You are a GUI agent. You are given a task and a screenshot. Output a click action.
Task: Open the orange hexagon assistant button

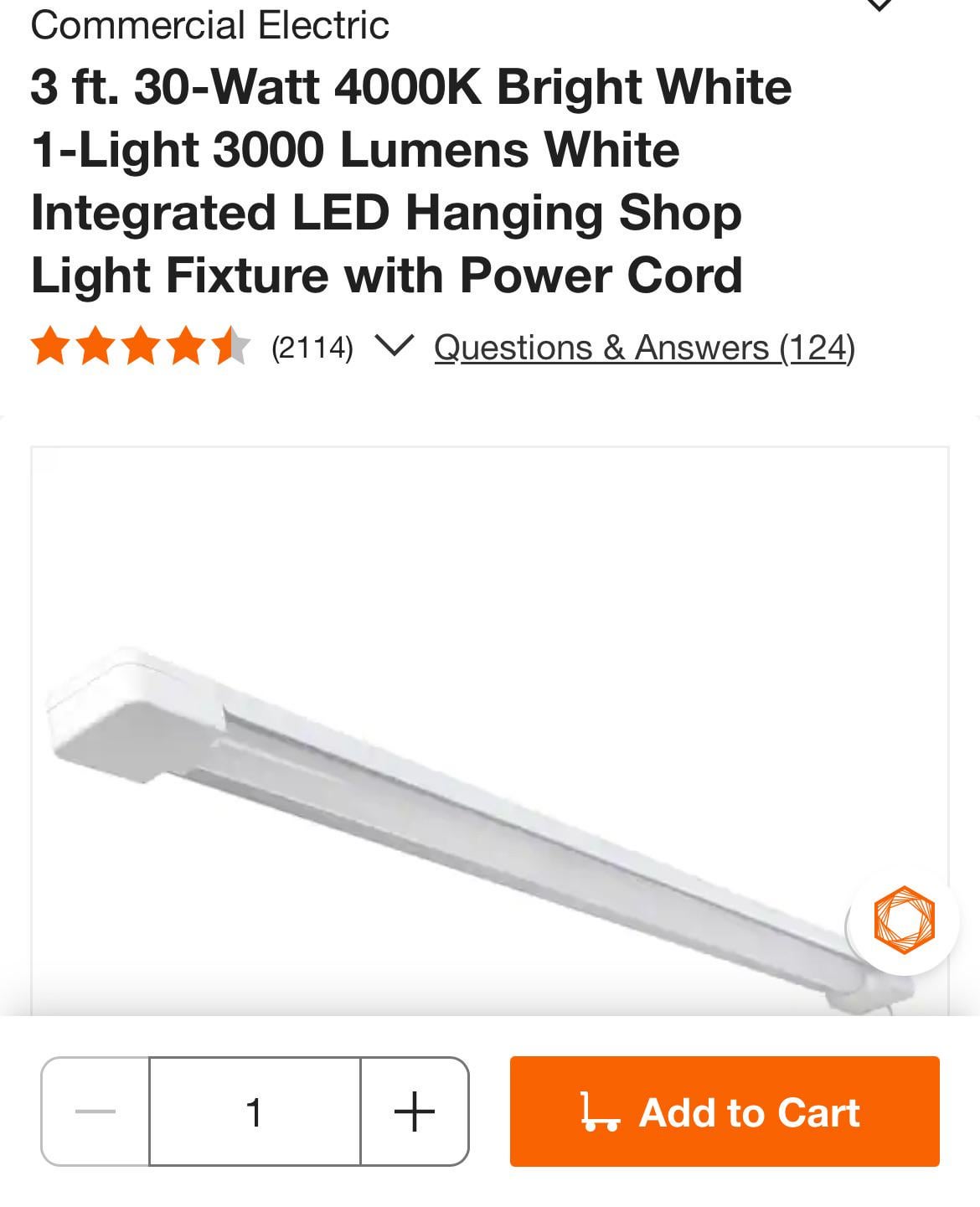click(x=903, y=920)
